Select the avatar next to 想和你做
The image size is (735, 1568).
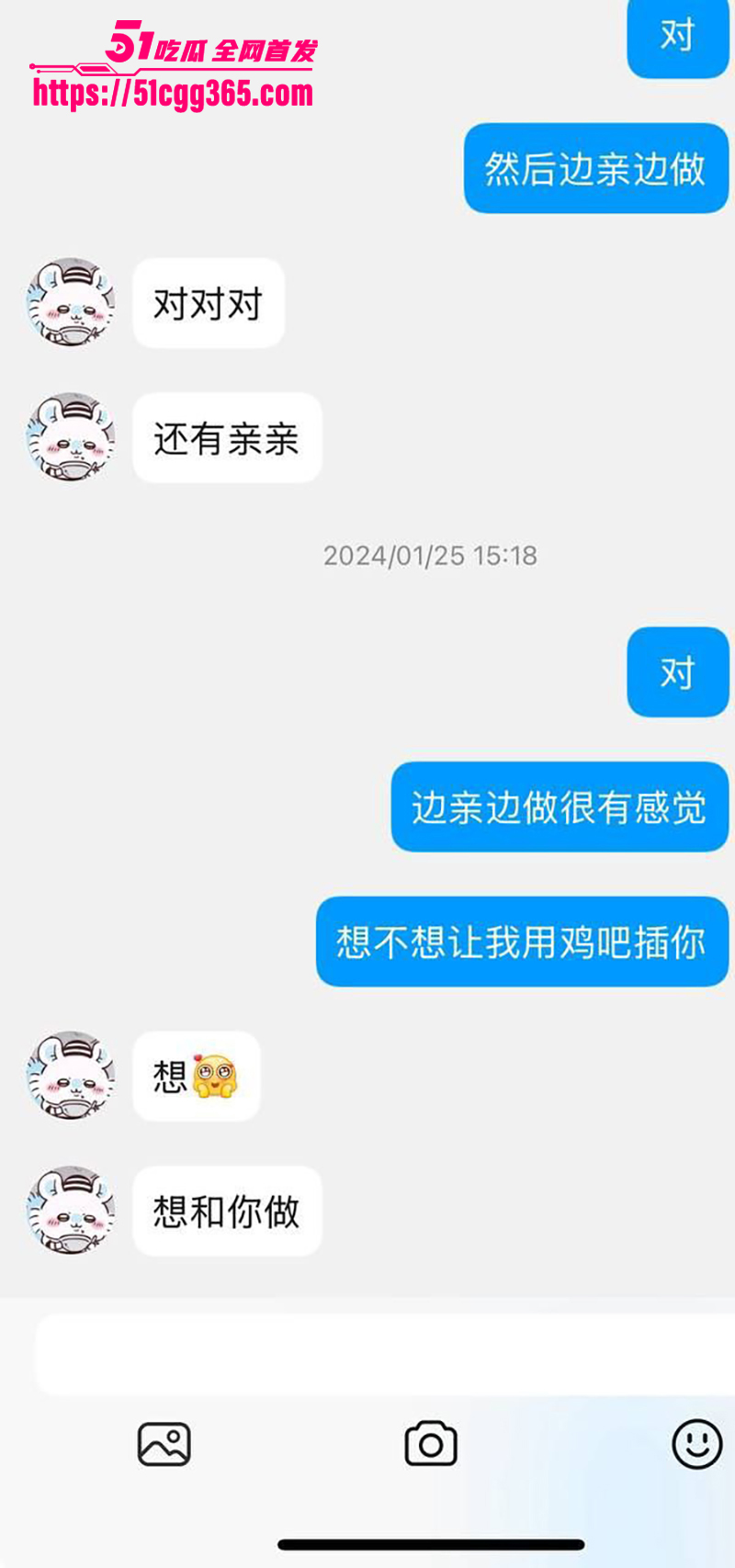point(70,1212)
